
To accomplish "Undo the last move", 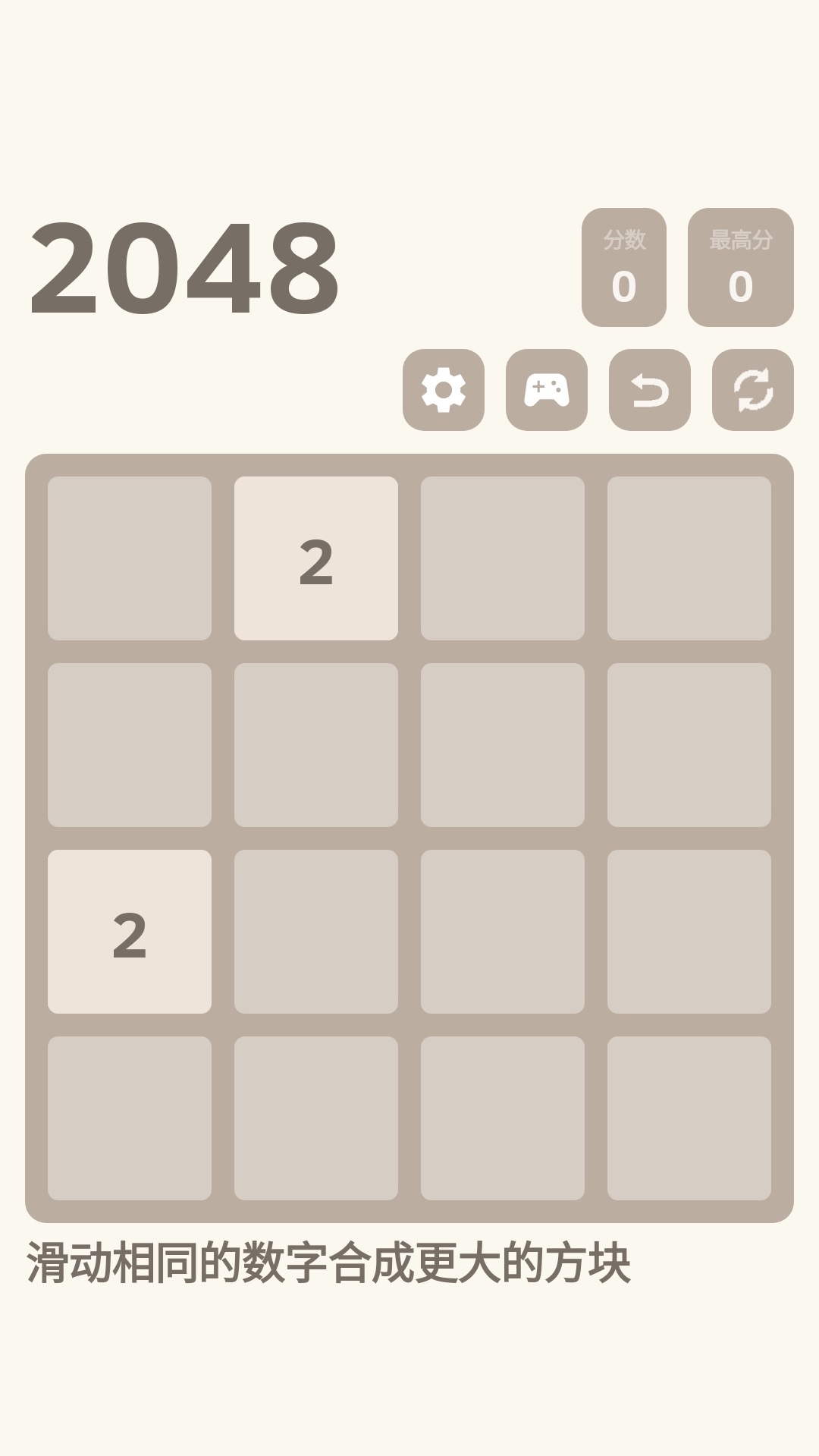I will pyautogui.click(x=650, y=390).
